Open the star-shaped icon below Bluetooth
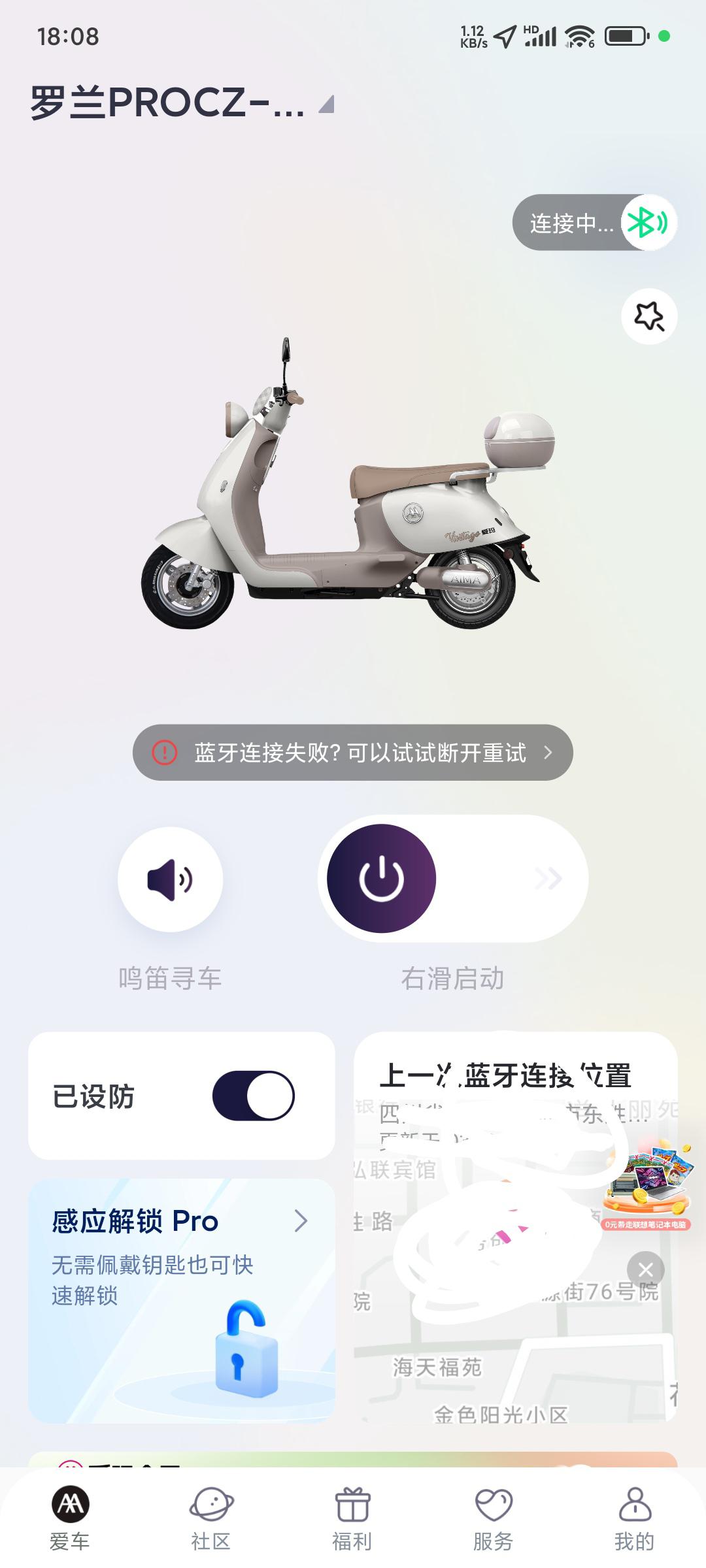The image size is (706, 1568). (x=648, y=316)
